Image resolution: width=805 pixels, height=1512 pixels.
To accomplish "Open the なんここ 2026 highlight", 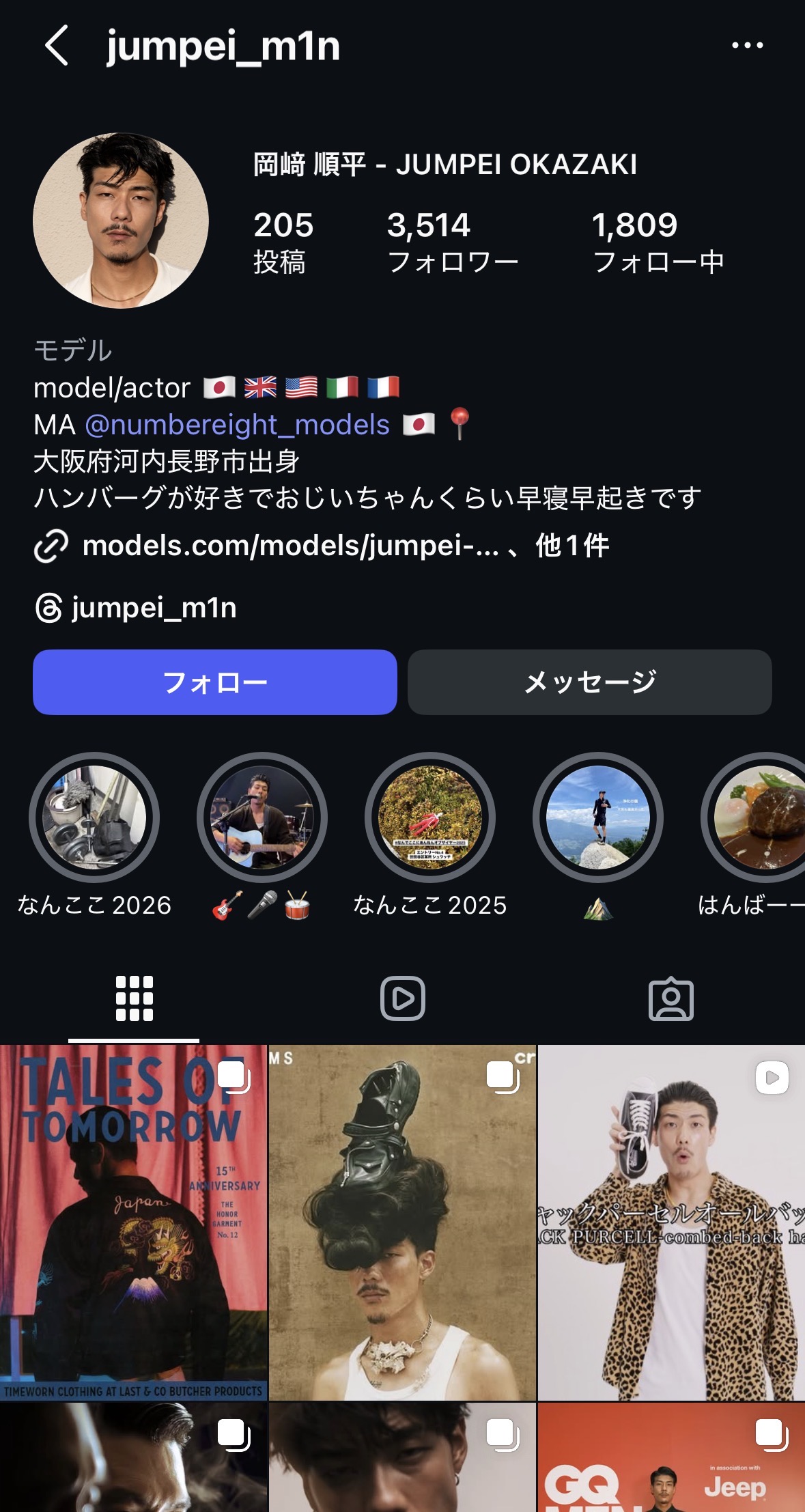I will (94, 817).
